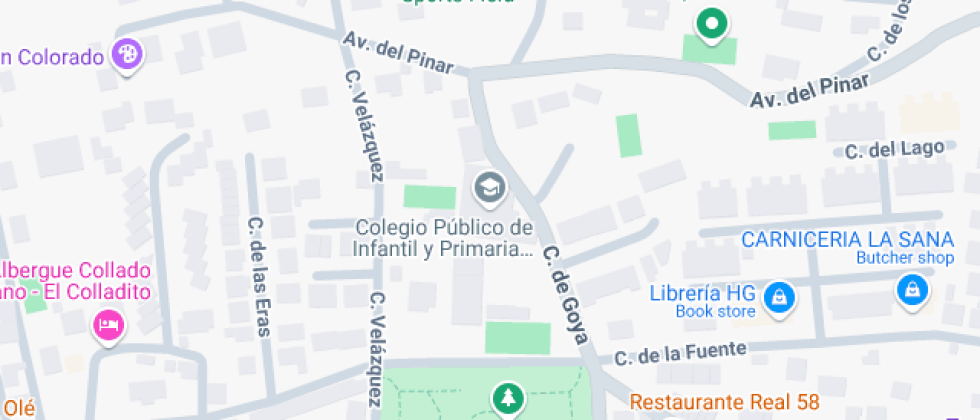Tap the Carnicería La Sana butcher shop pin
The width and height of the screenshot is (980, 420).
point(911,290)
